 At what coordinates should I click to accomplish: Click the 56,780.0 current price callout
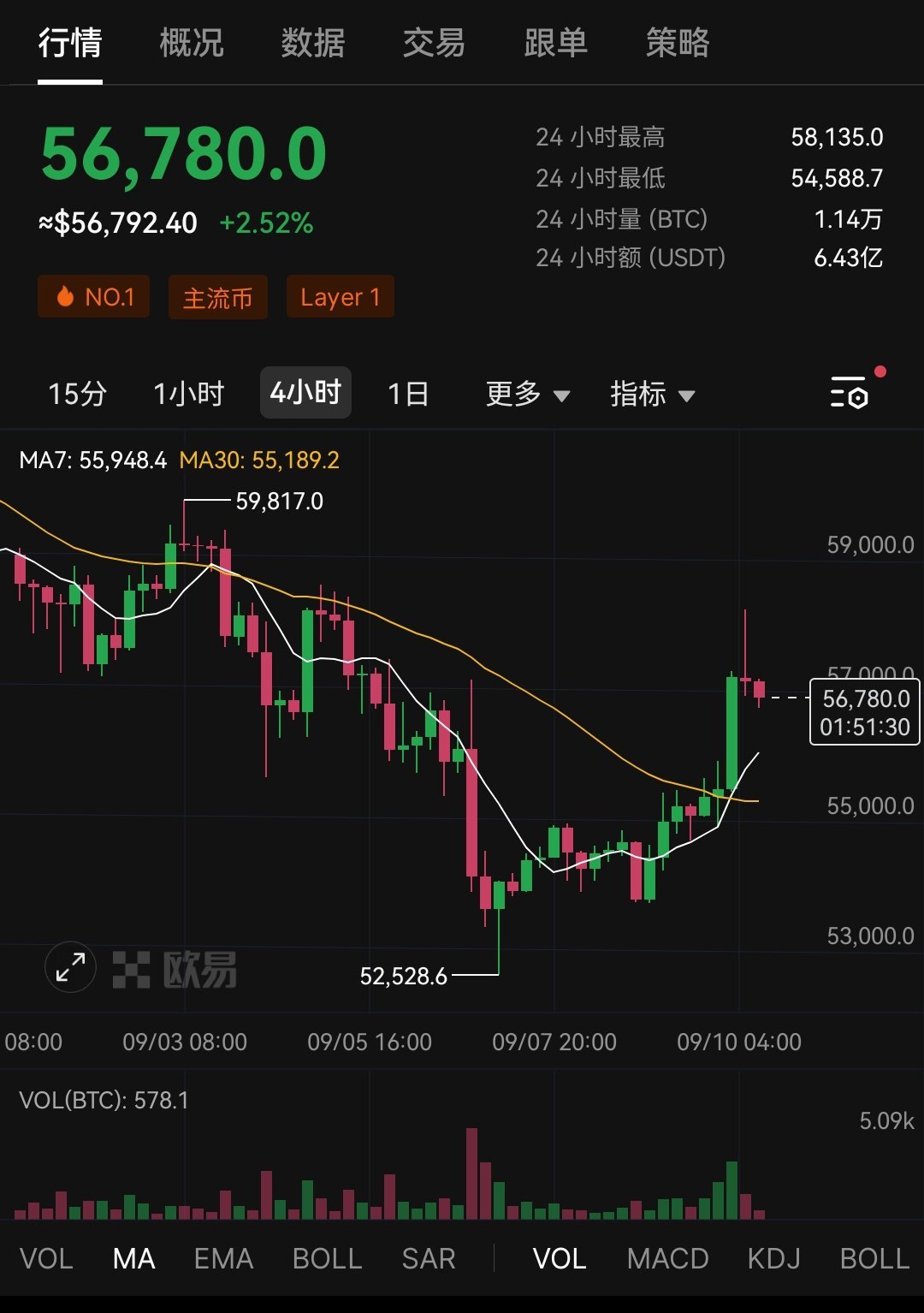tap(864, 712)
